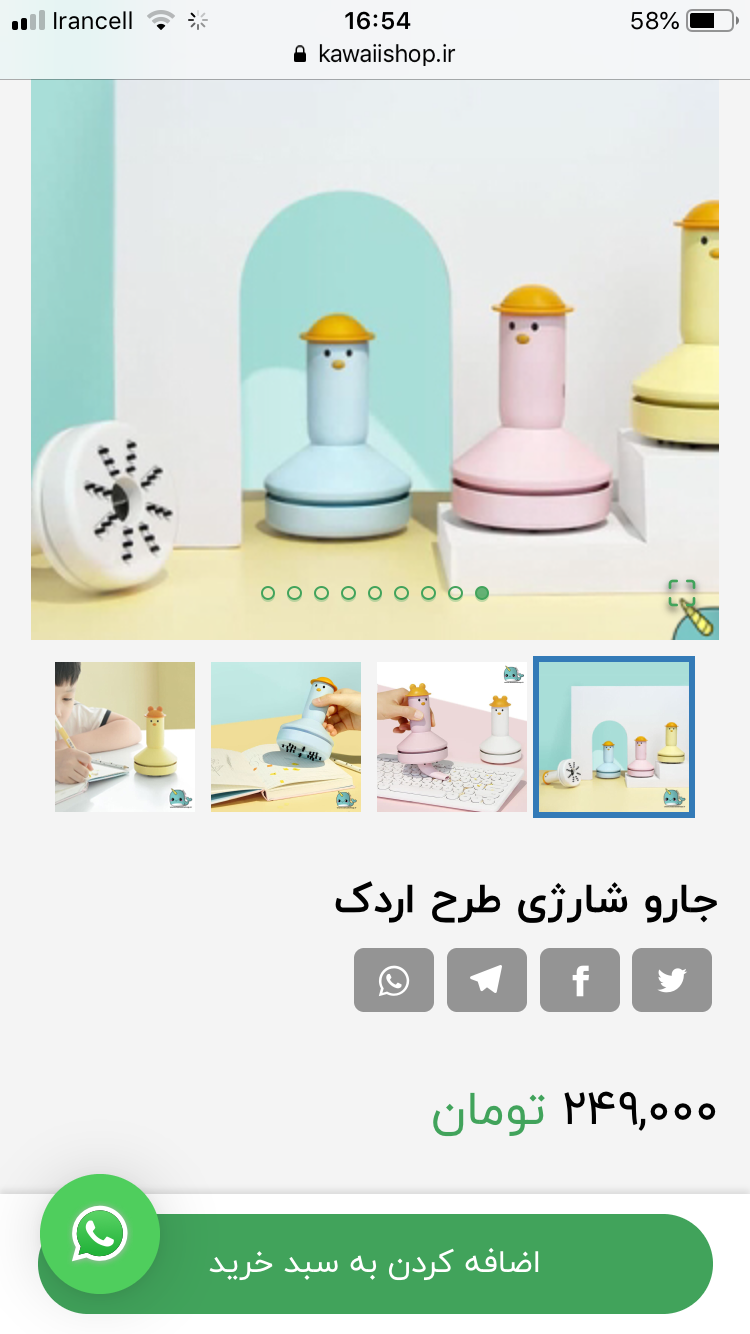Tap the kawaiishop.ir address bar

coord(375,54)
